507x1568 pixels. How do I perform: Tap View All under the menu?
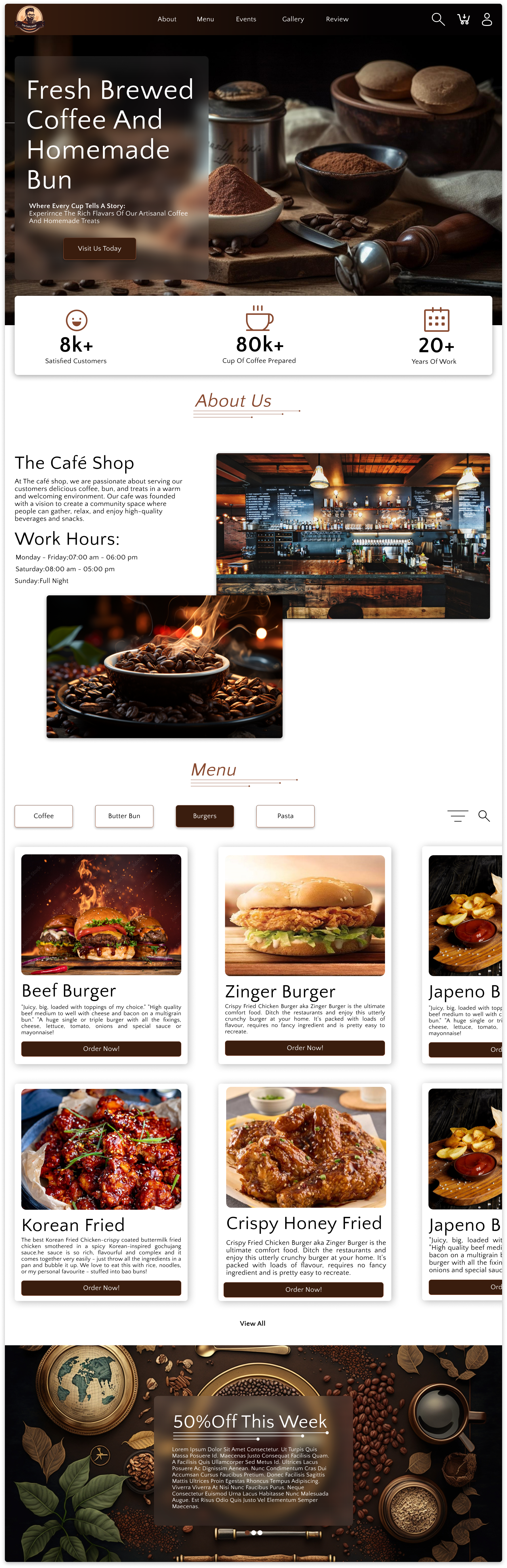pos(253,1323)
